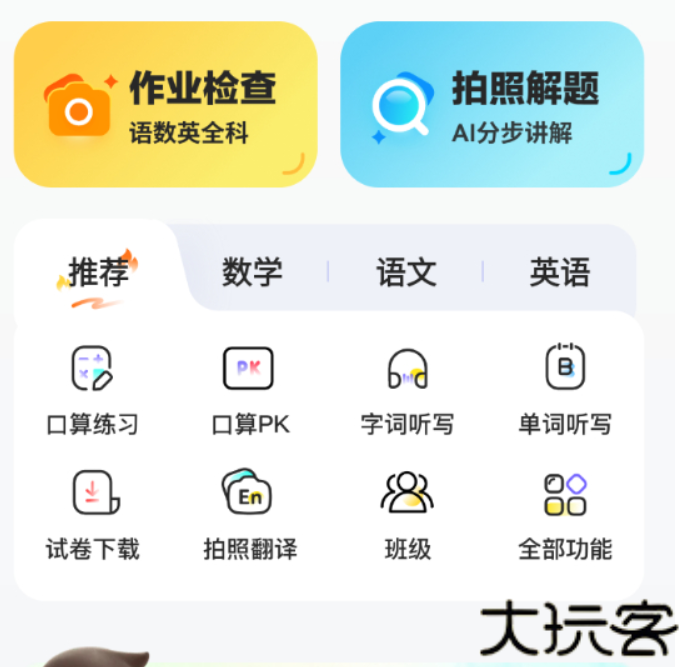Switch to the 数学 tab
Viewport: 682px width, 667px height.
pyautogui.click(x=252, y=272)
